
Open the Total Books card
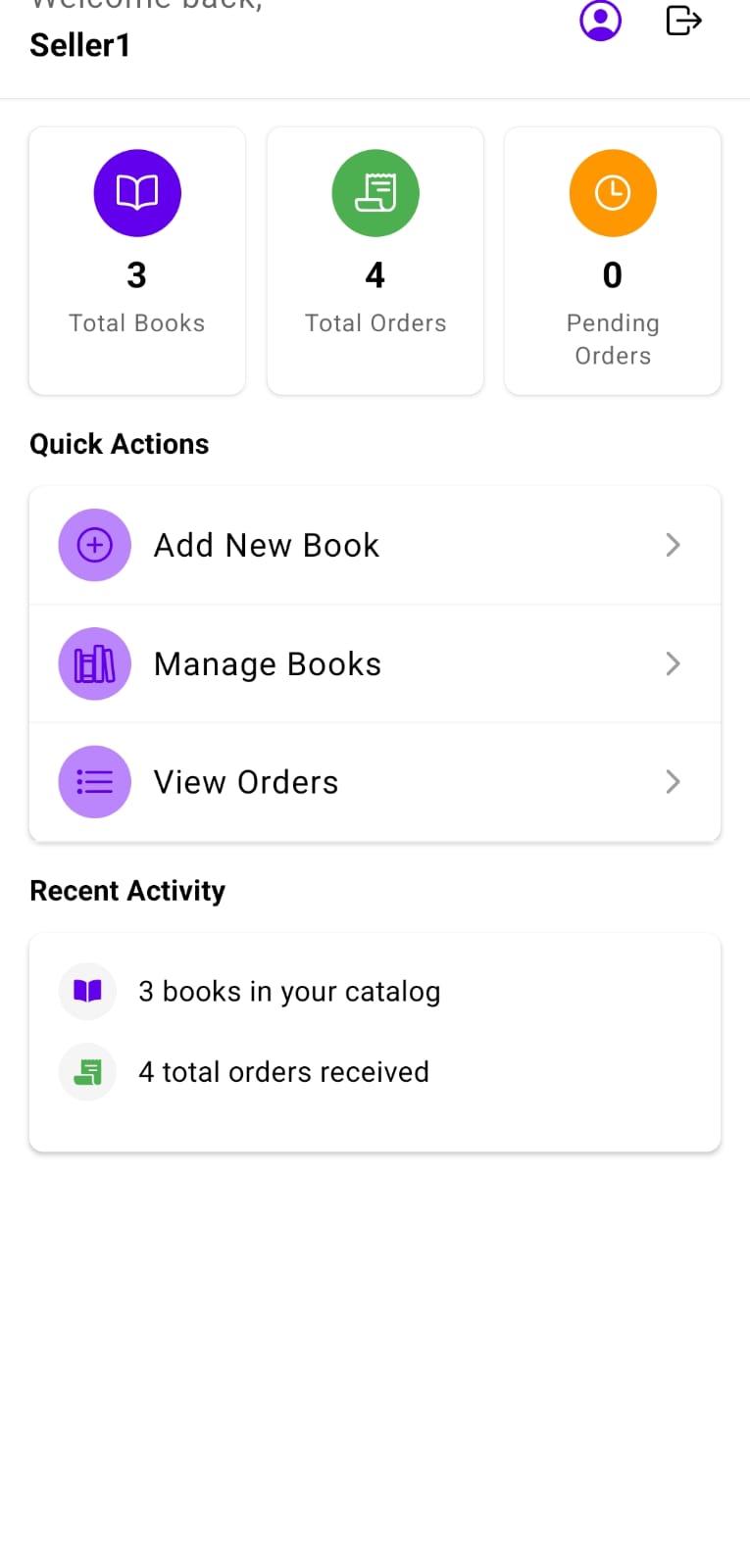(137, 261)
